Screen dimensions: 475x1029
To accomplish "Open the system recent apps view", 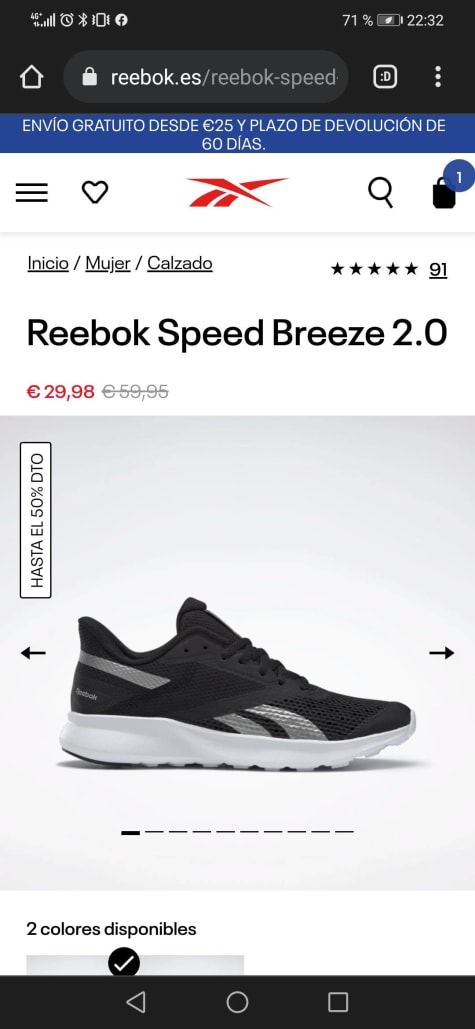I will 338,1002.
